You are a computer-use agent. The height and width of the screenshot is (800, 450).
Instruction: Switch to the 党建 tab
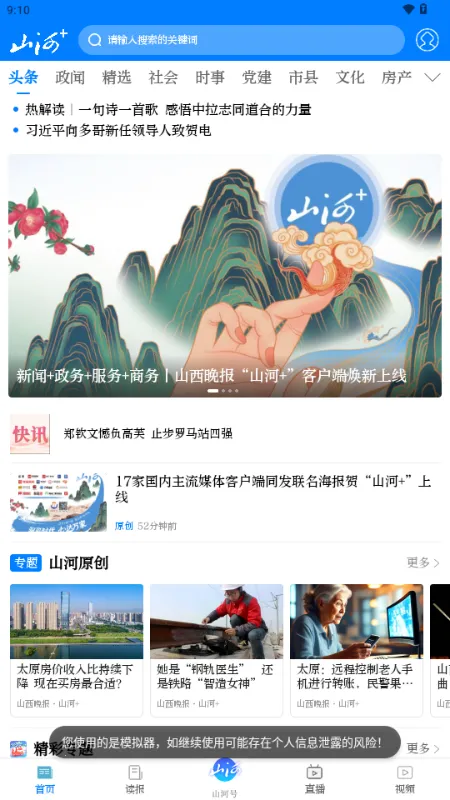point(257,78)
